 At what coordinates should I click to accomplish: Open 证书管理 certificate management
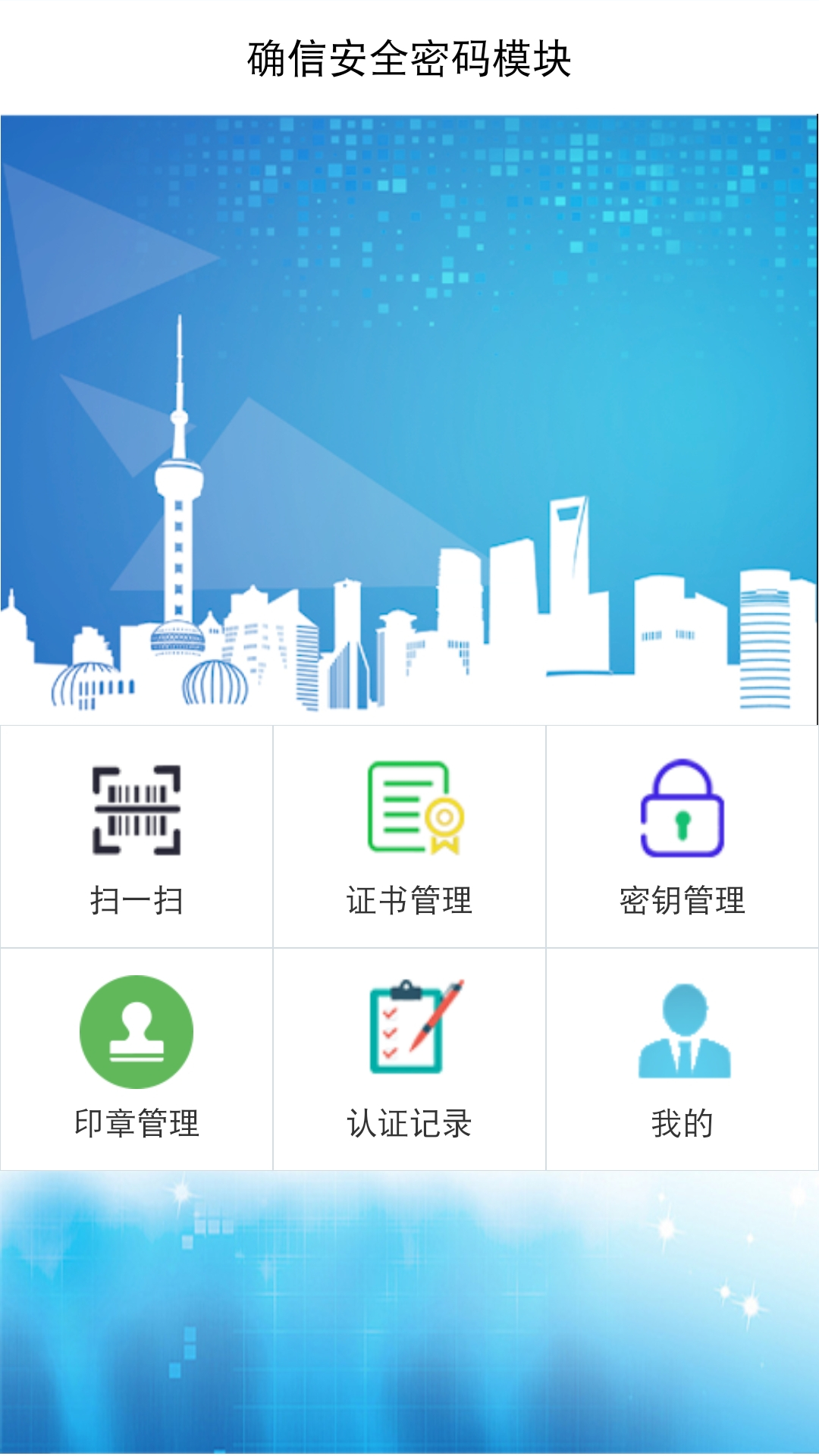[x=409, y=836]
